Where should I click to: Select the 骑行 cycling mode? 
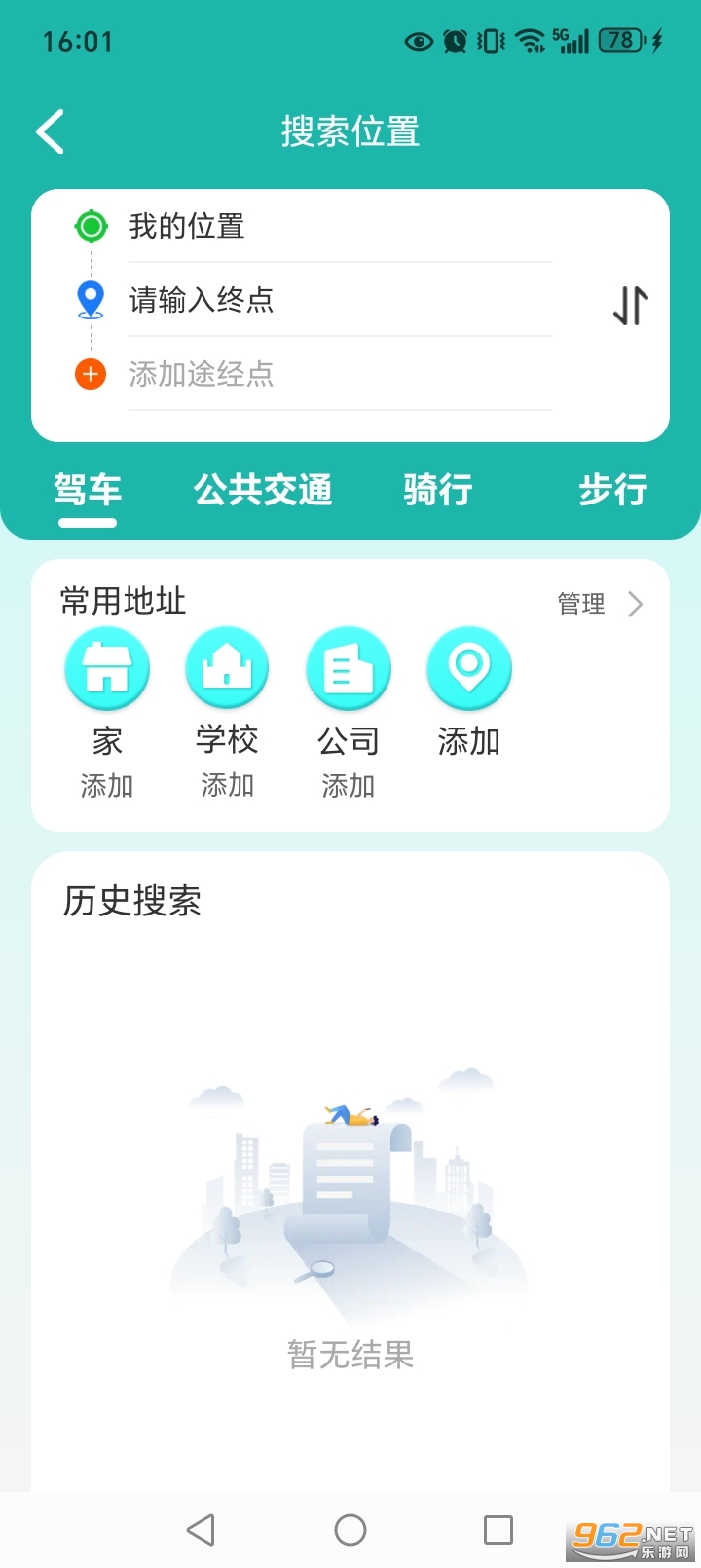coord(435,490)
